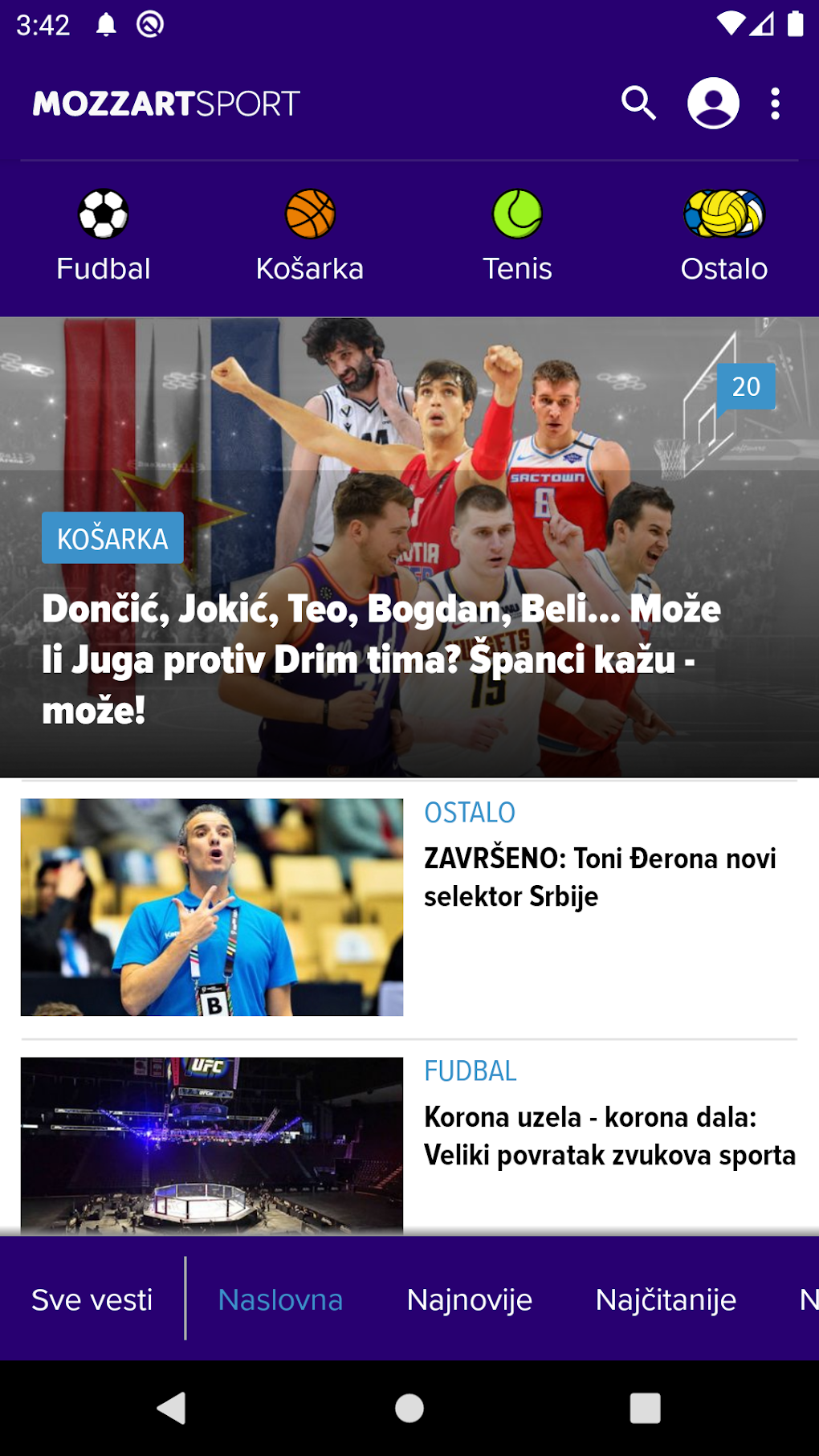The image size is (819, 1456).
Task: Open the Dončić, Jokić headline article
Action: click(381, 659)
